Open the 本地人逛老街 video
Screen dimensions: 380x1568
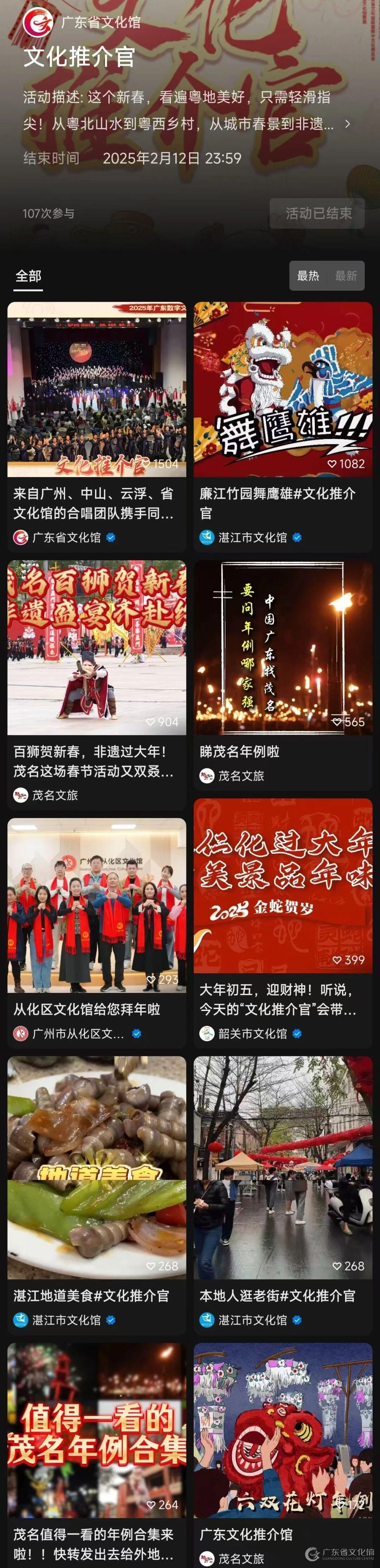pyautogui.click(x=283, y=1168)
